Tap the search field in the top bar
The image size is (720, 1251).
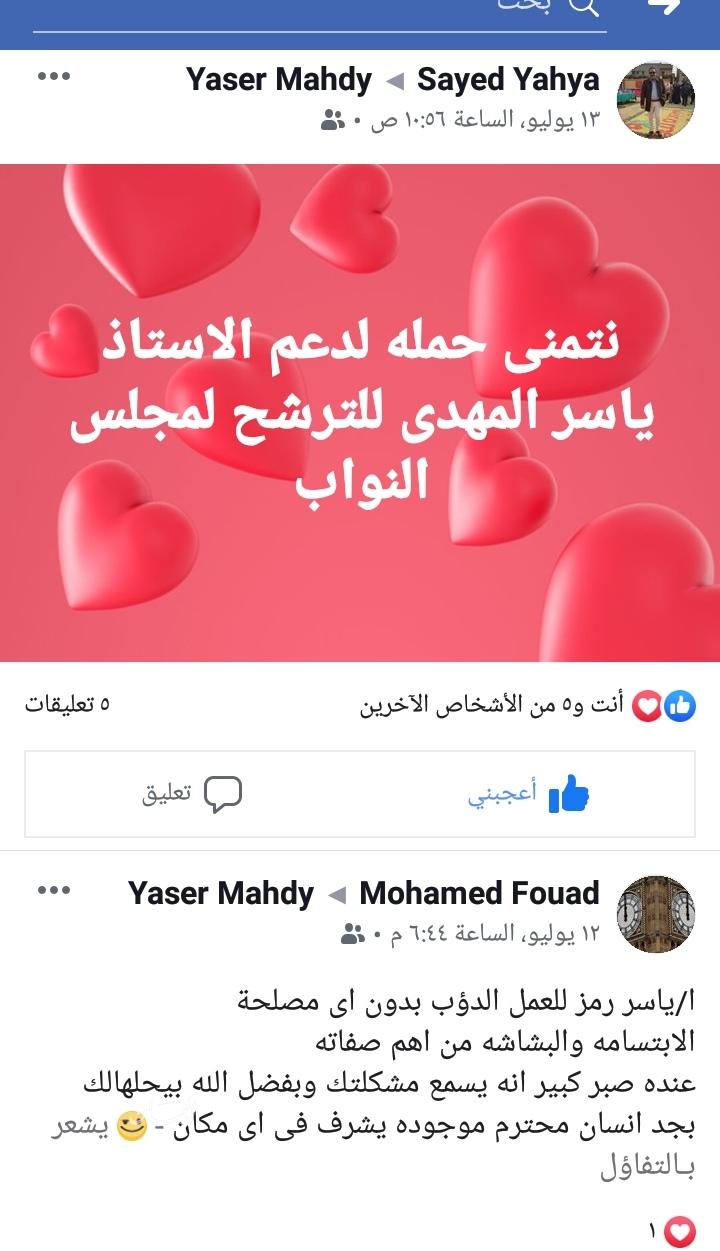pyautogui.click(x=320, y=10)
